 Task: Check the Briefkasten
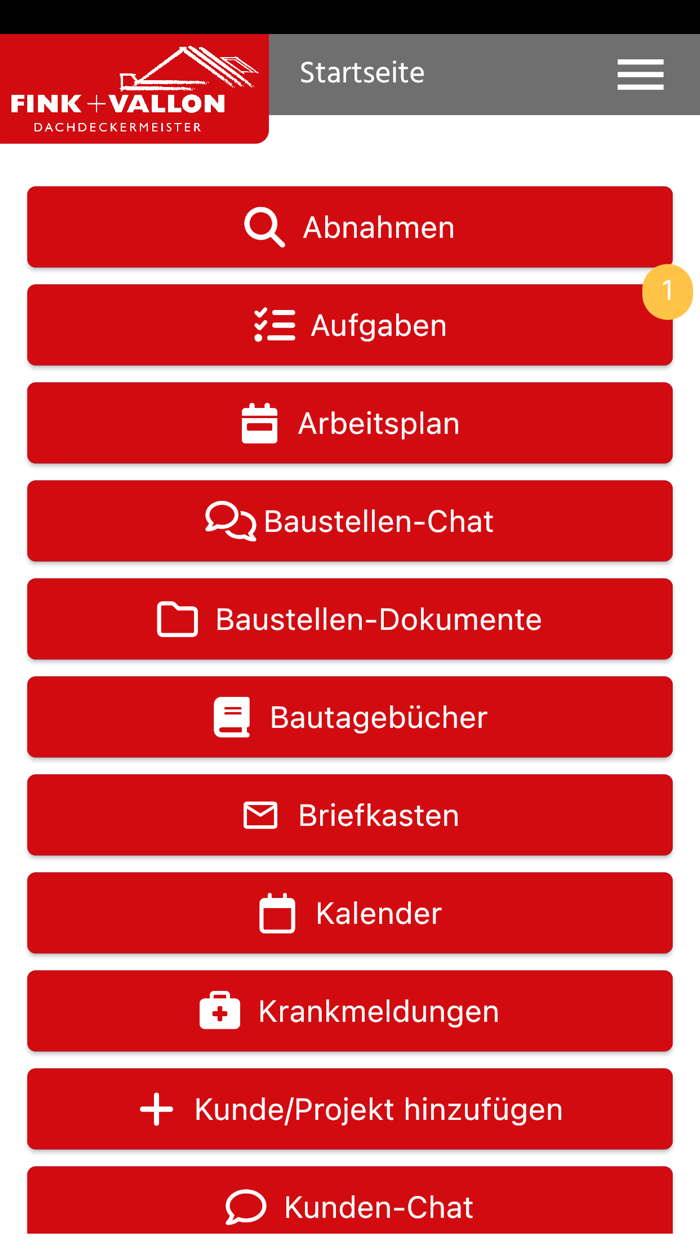coord(350,815)
